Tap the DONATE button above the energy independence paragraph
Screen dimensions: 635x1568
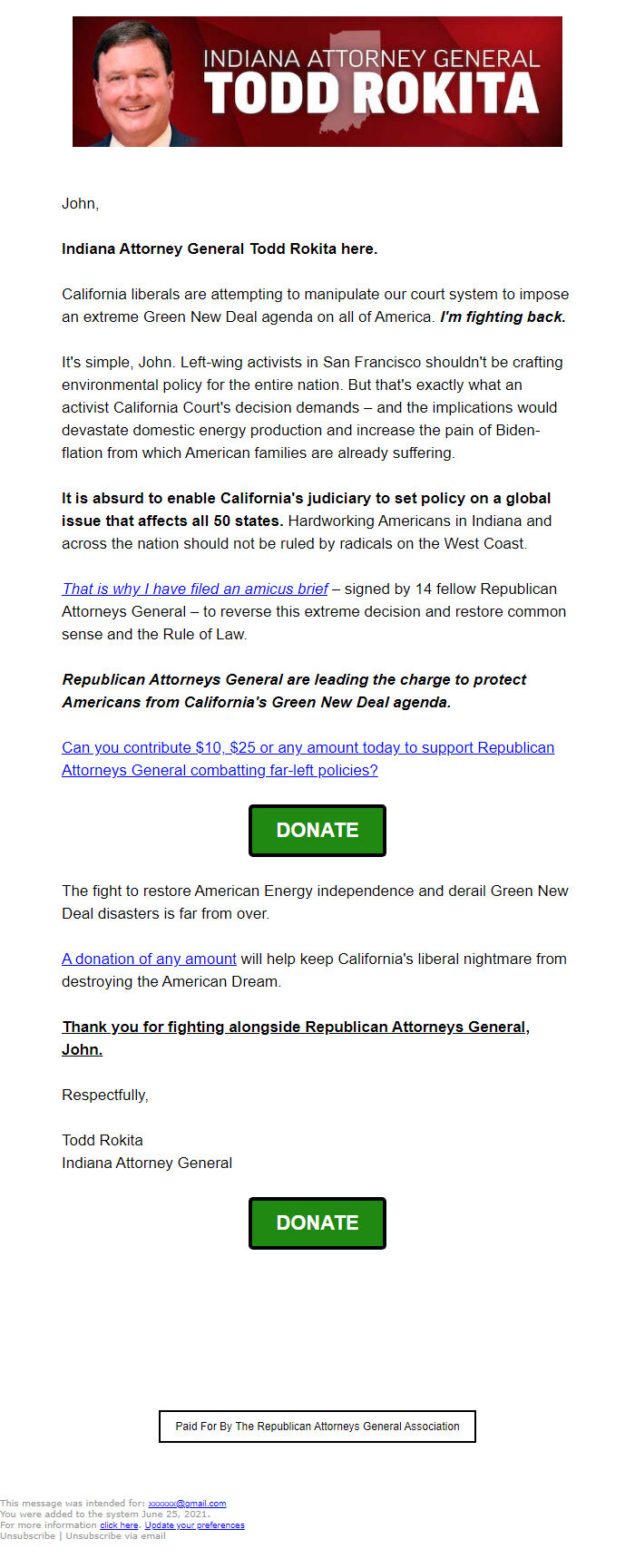(317, 831)
